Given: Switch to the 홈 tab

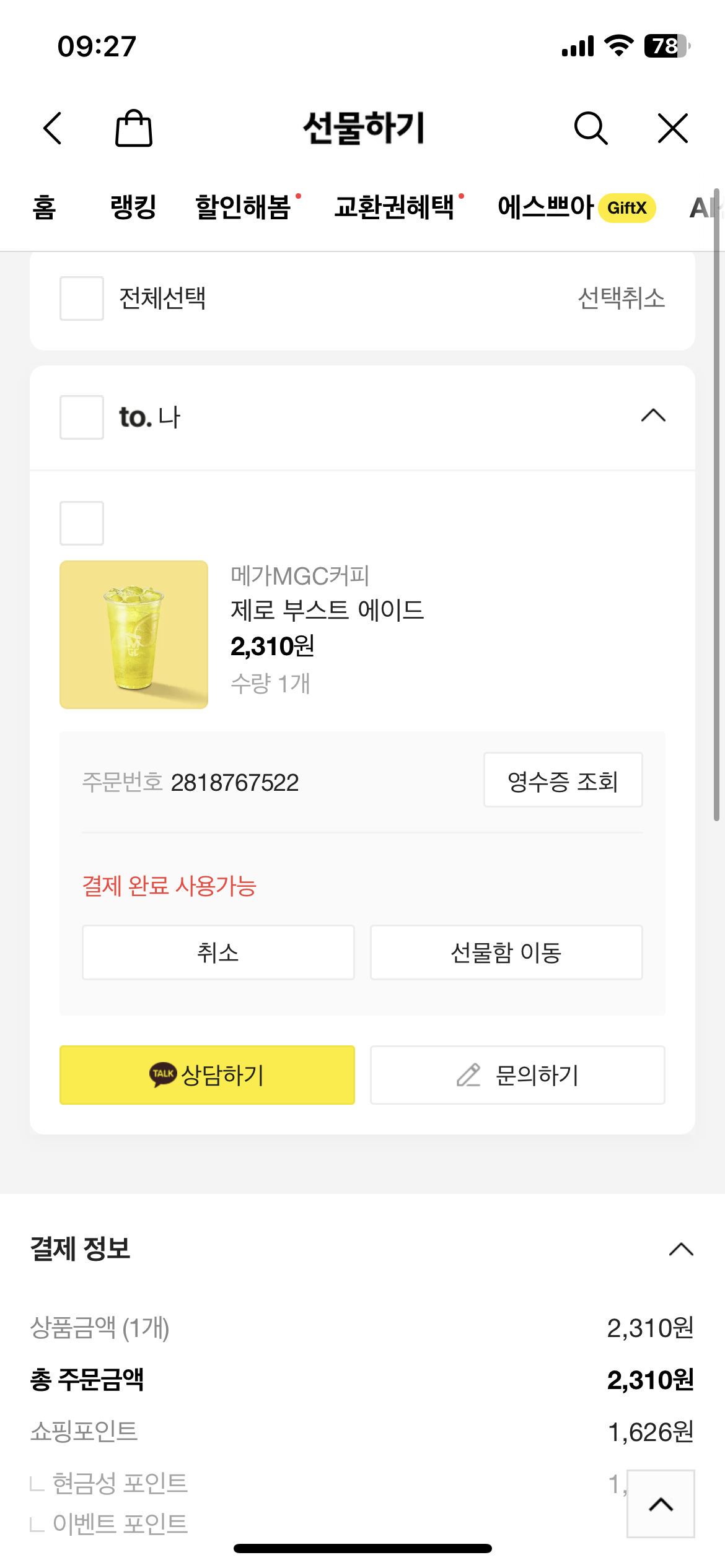Looking at the screenshot, I should (44, 207).
